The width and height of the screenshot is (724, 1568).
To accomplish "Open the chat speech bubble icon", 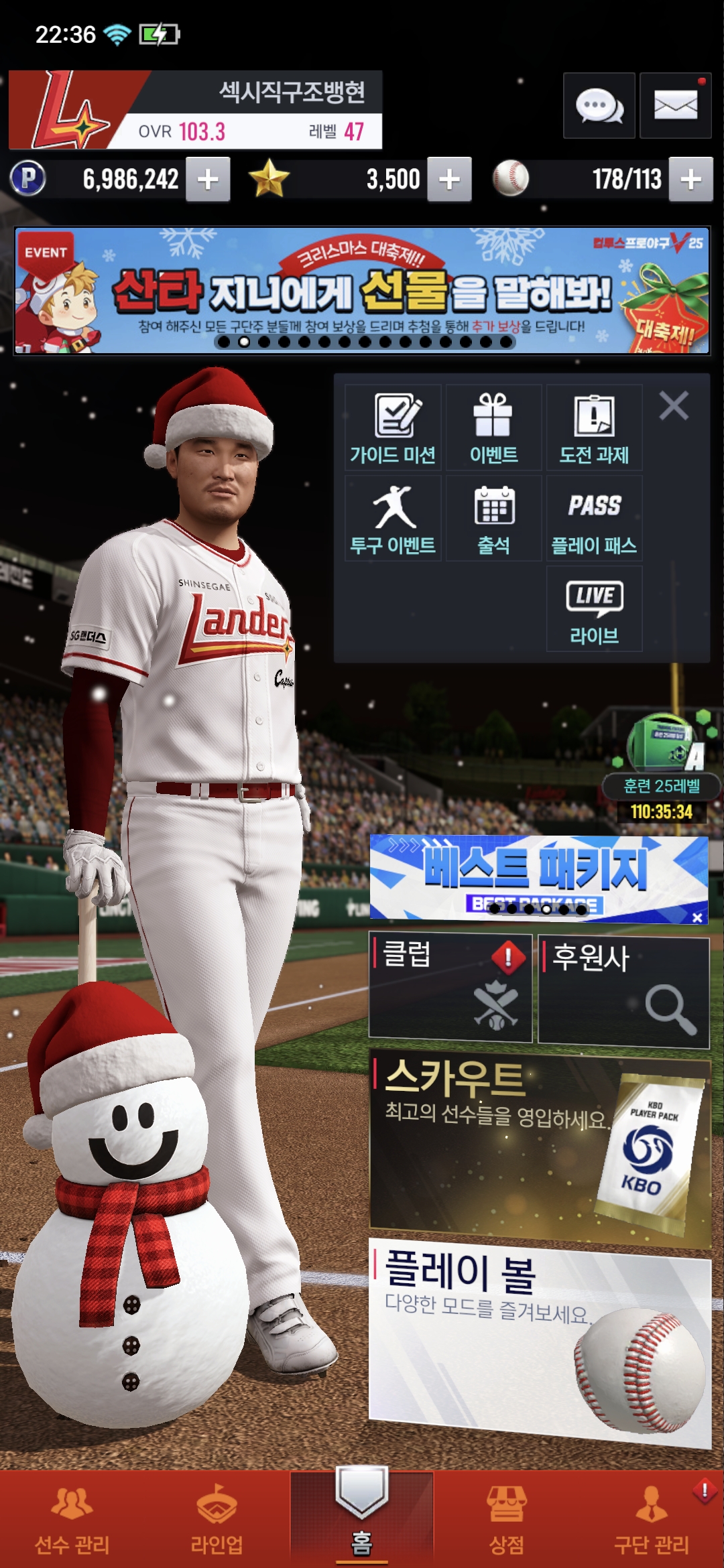I will [x=599, y=106].
